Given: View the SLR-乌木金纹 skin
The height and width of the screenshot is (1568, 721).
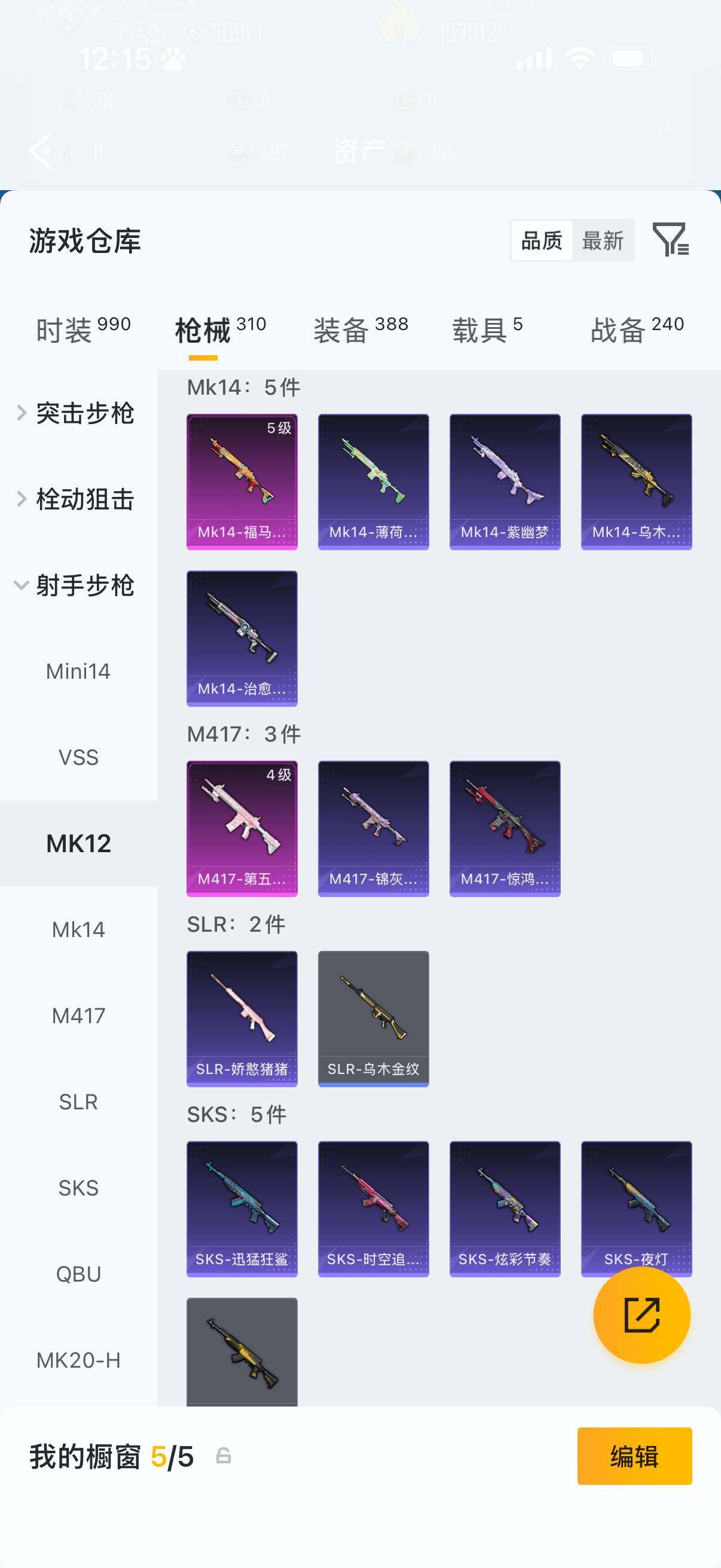Looking at the screenshot, I should (x=373, y=1018).
